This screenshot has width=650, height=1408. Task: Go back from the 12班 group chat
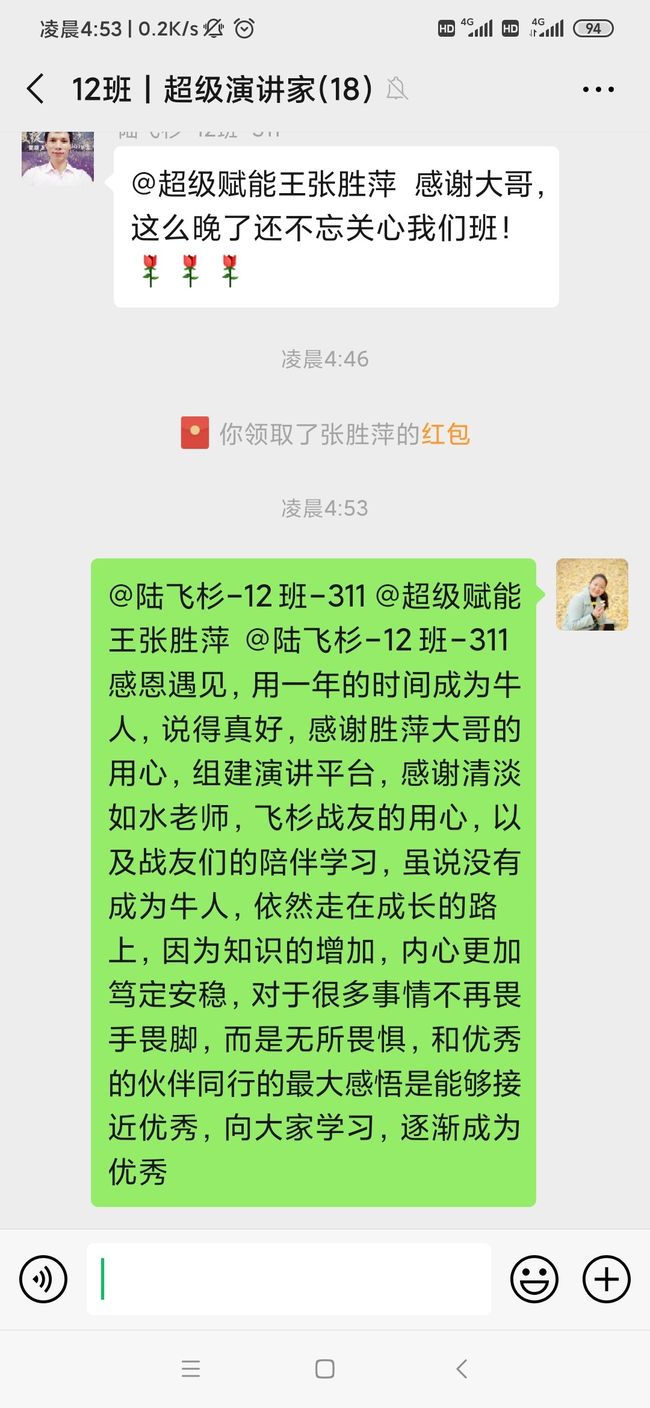[35, 90]
